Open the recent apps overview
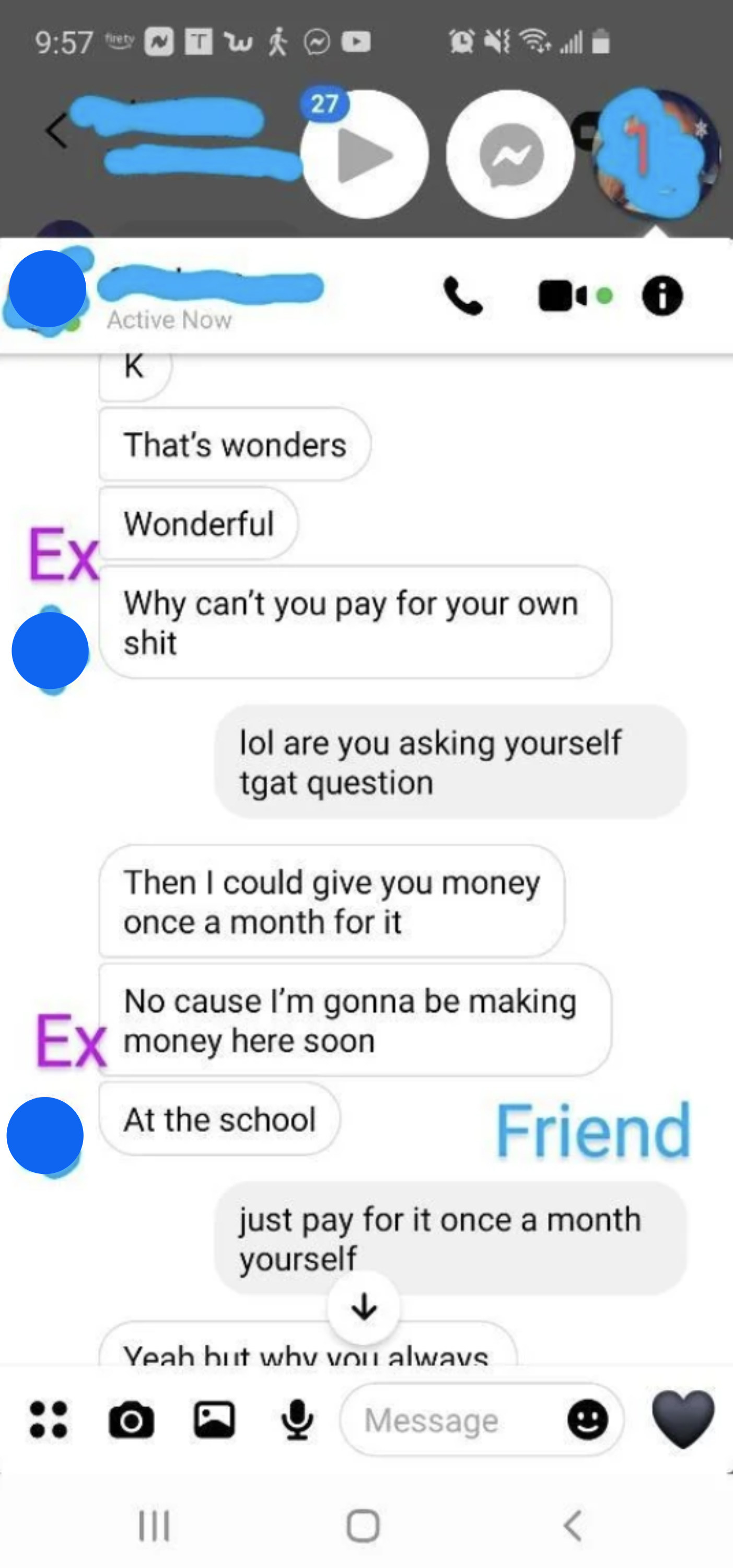 [154, 1526]
